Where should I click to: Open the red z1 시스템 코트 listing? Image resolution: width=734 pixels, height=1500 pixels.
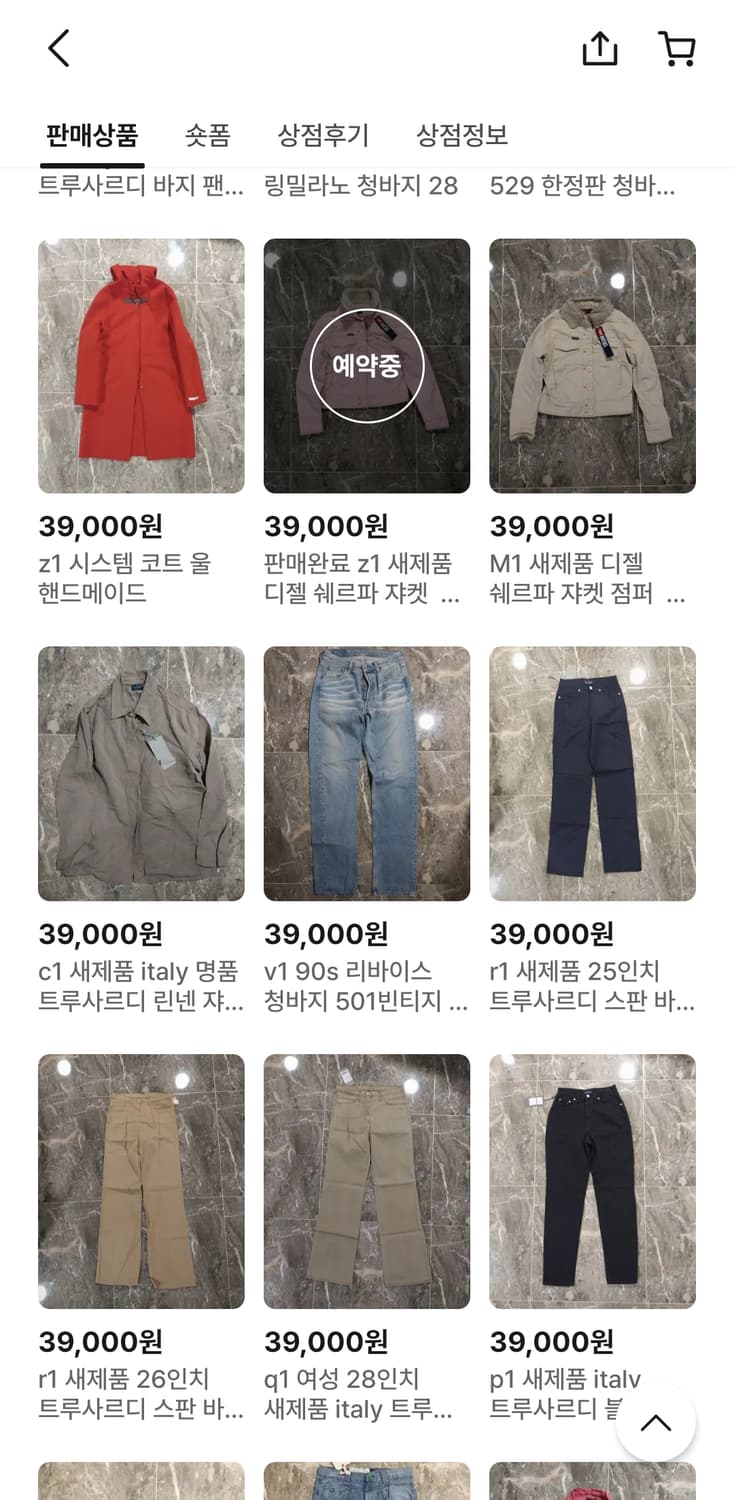click(x=140, y=364)
